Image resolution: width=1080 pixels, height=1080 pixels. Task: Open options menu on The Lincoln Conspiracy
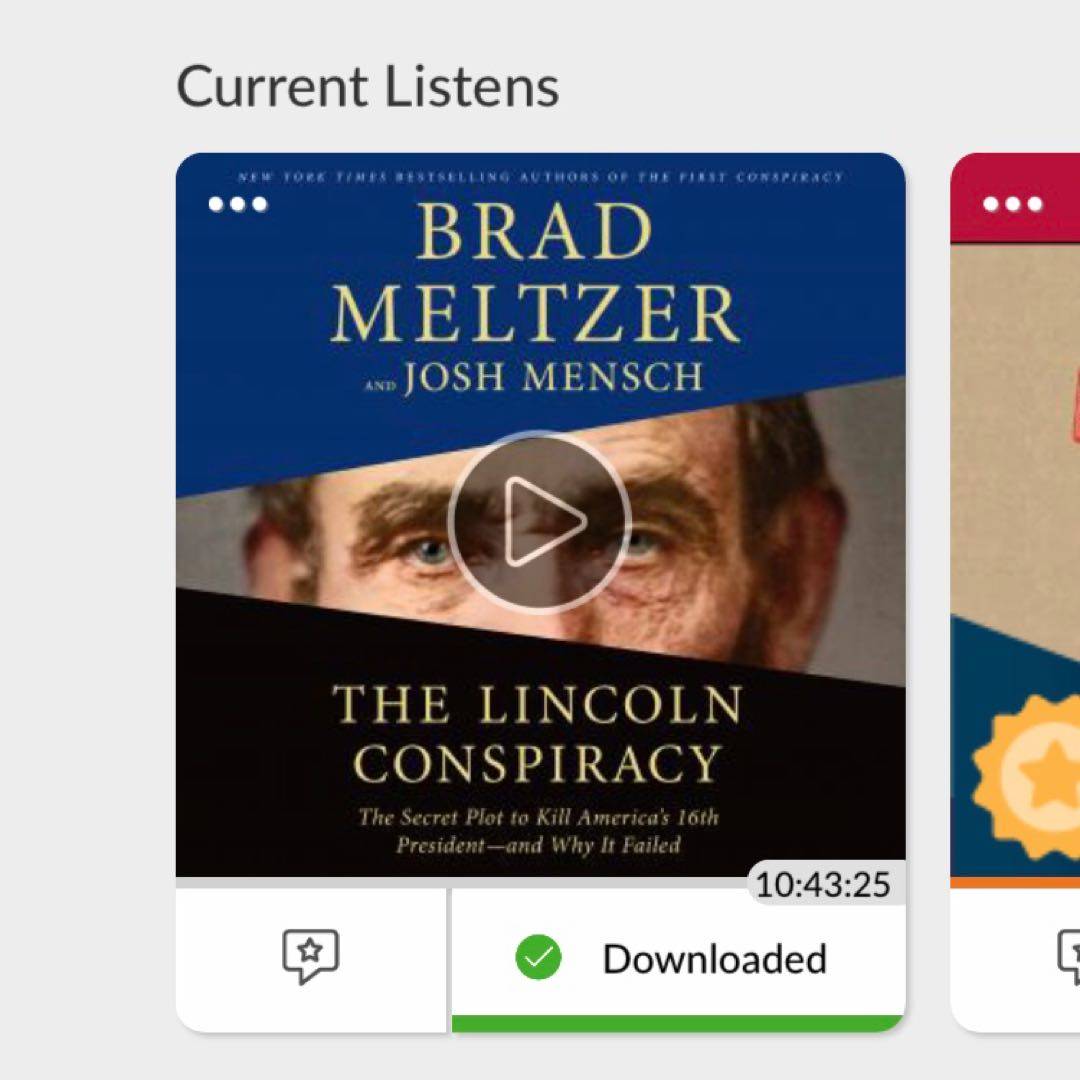238,204
